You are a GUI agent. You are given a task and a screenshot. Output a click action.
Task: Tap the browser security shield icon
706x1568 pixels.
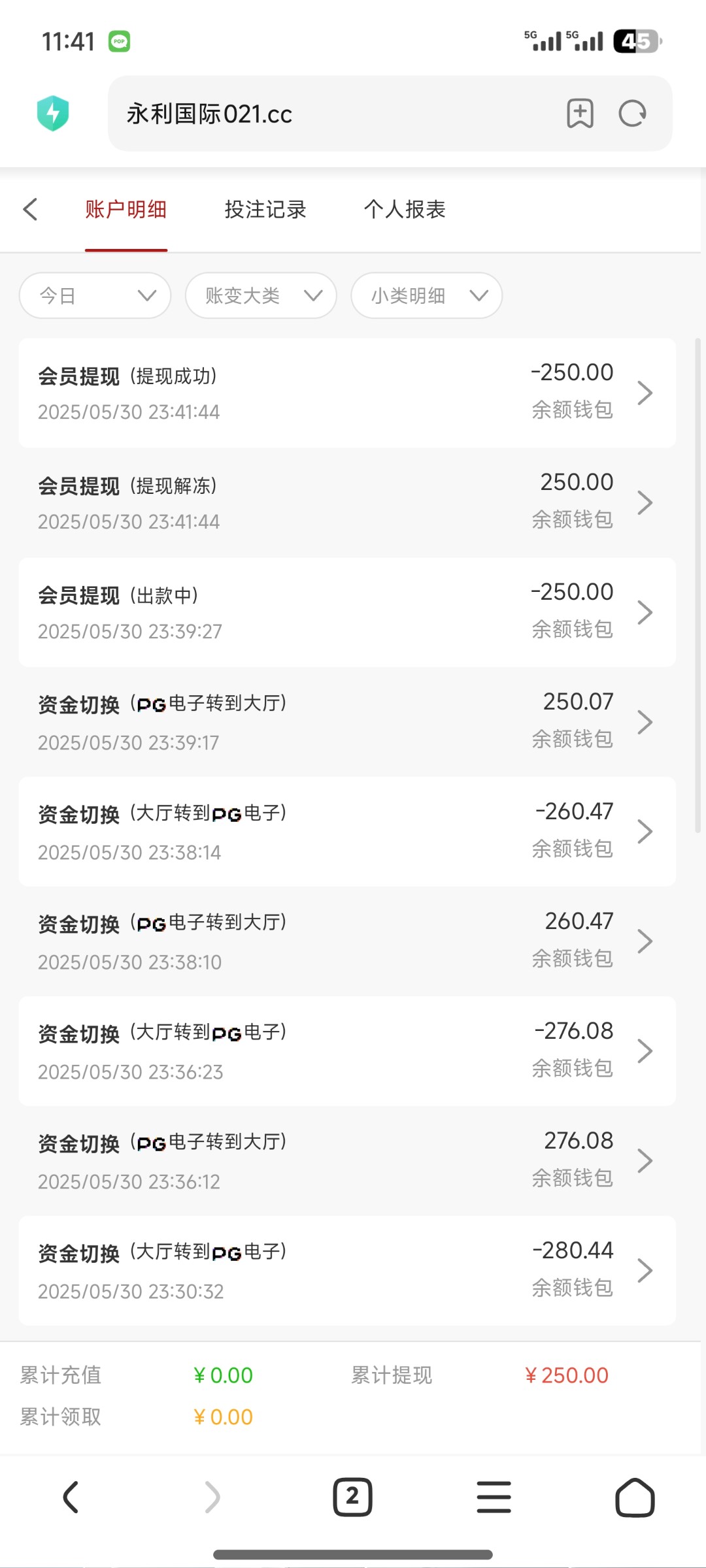coord(53,114)
